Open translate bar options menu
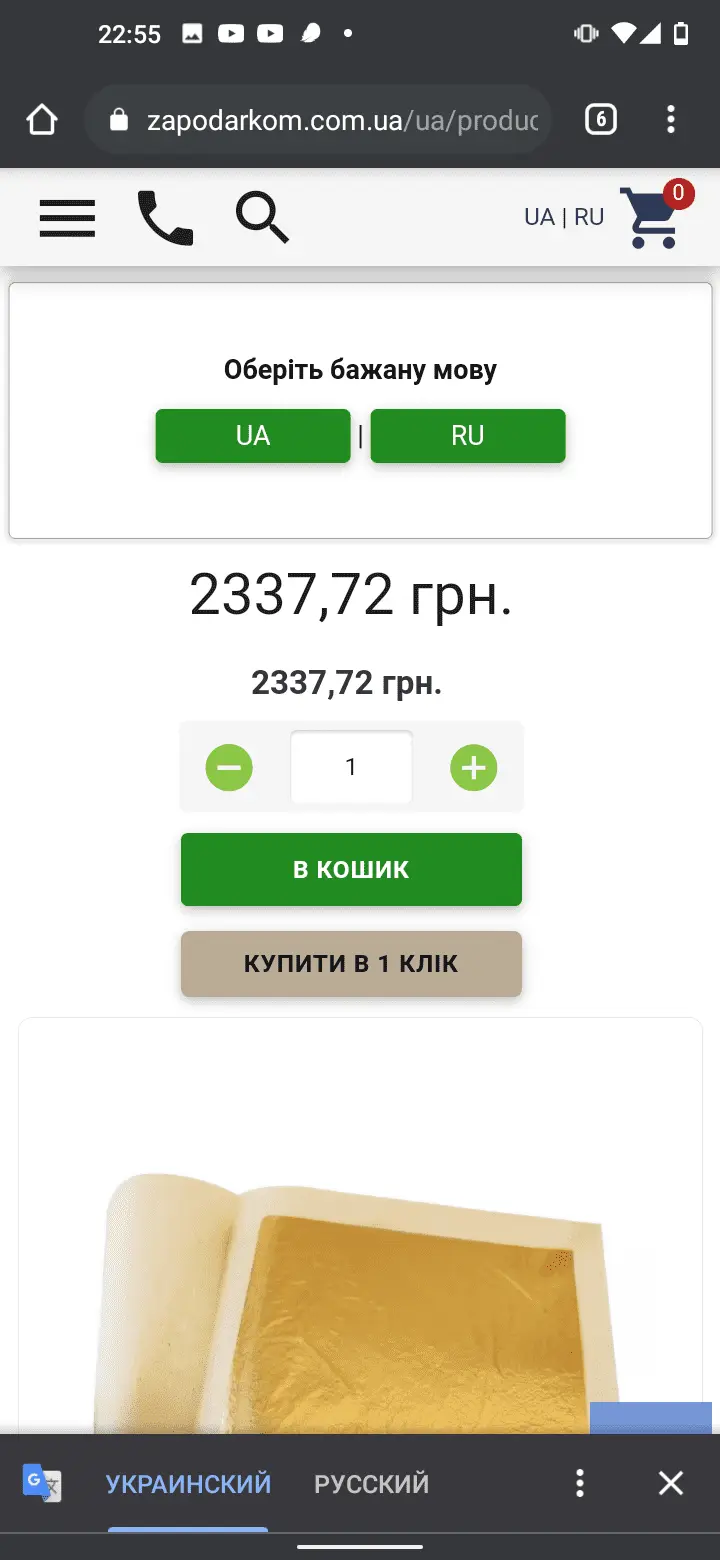This screenshot has height=1560, width=720. 580,1483
